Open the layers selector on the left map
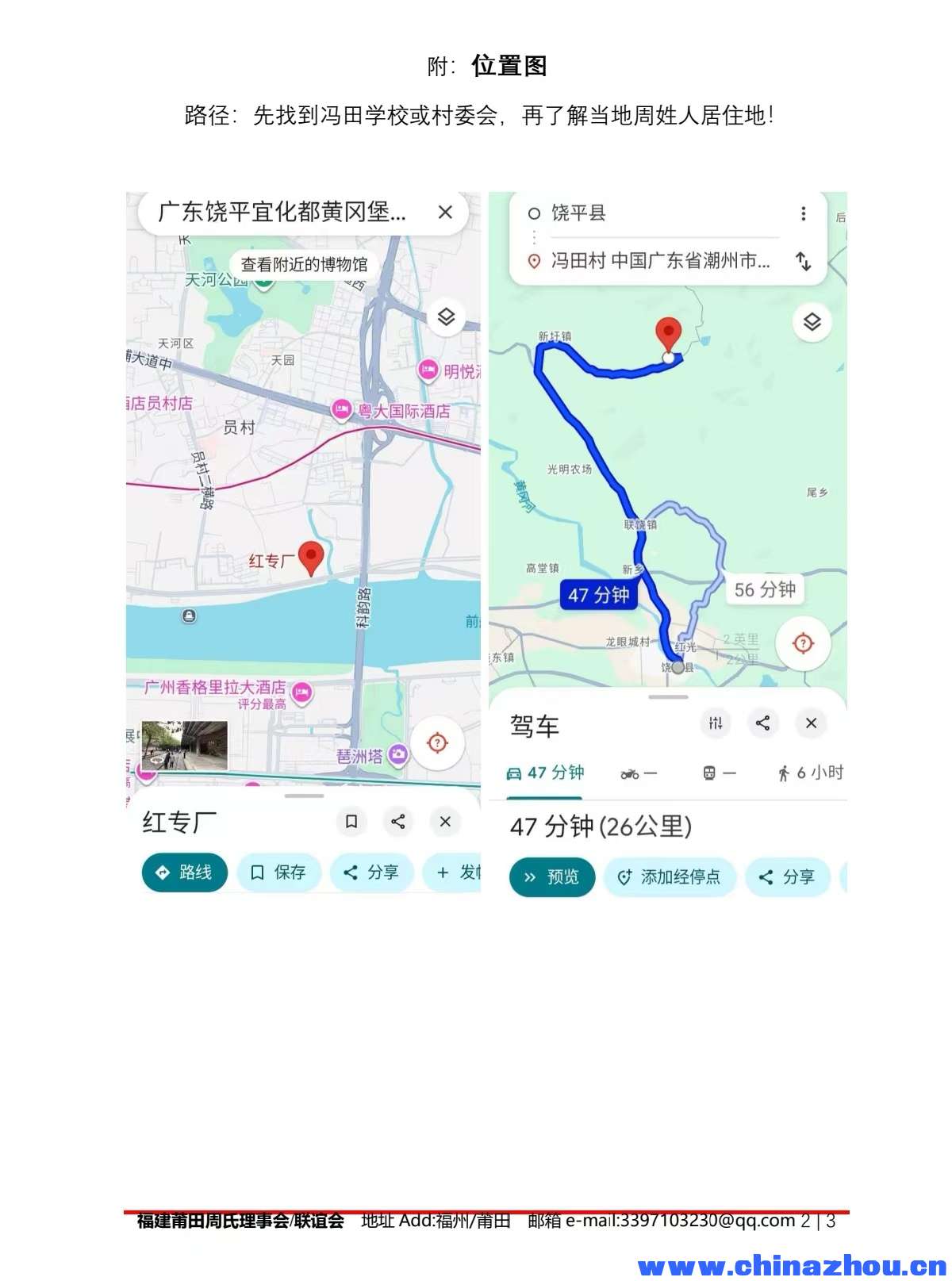The height and width of the screenshot is (1281, 952). point(447,314)
